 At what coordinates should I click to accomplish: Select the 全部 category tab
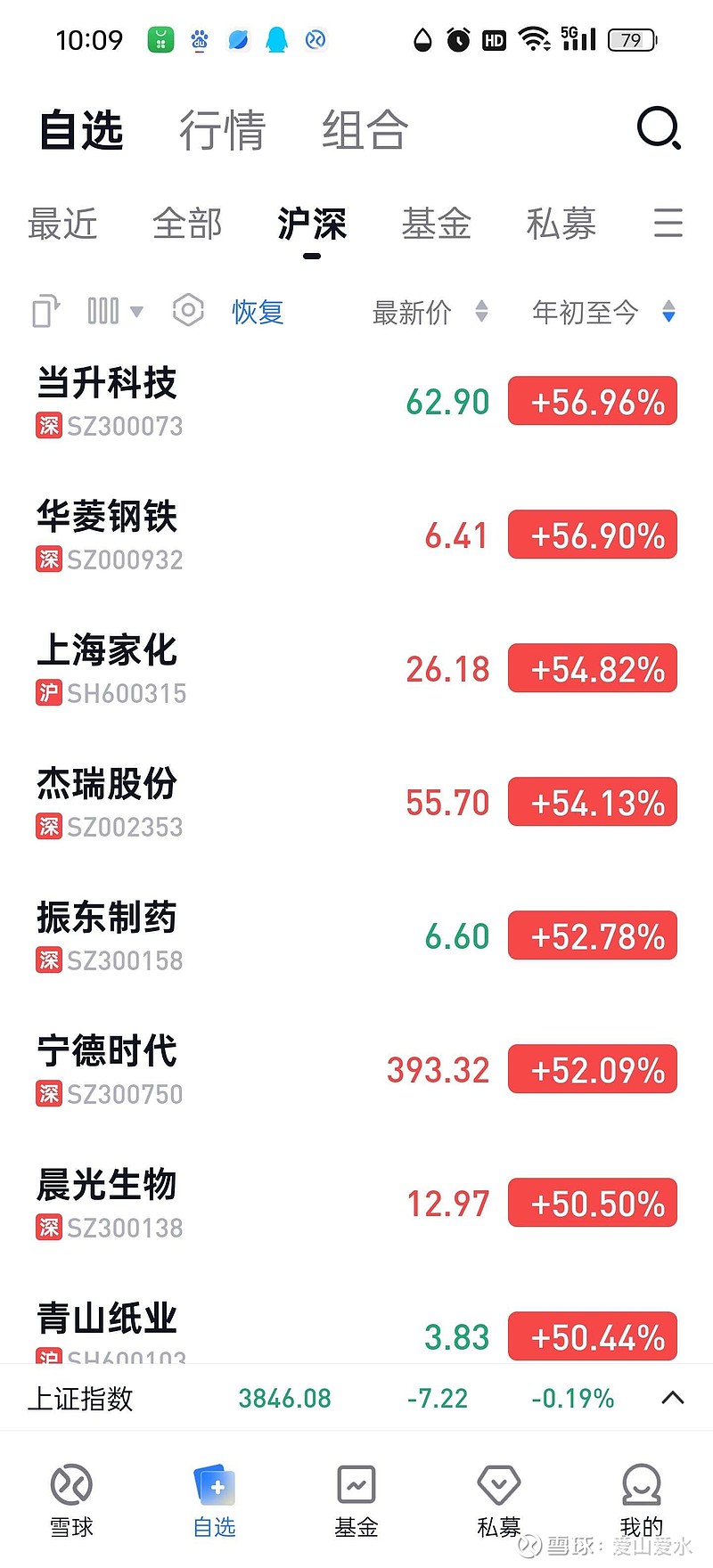(187, 224)
